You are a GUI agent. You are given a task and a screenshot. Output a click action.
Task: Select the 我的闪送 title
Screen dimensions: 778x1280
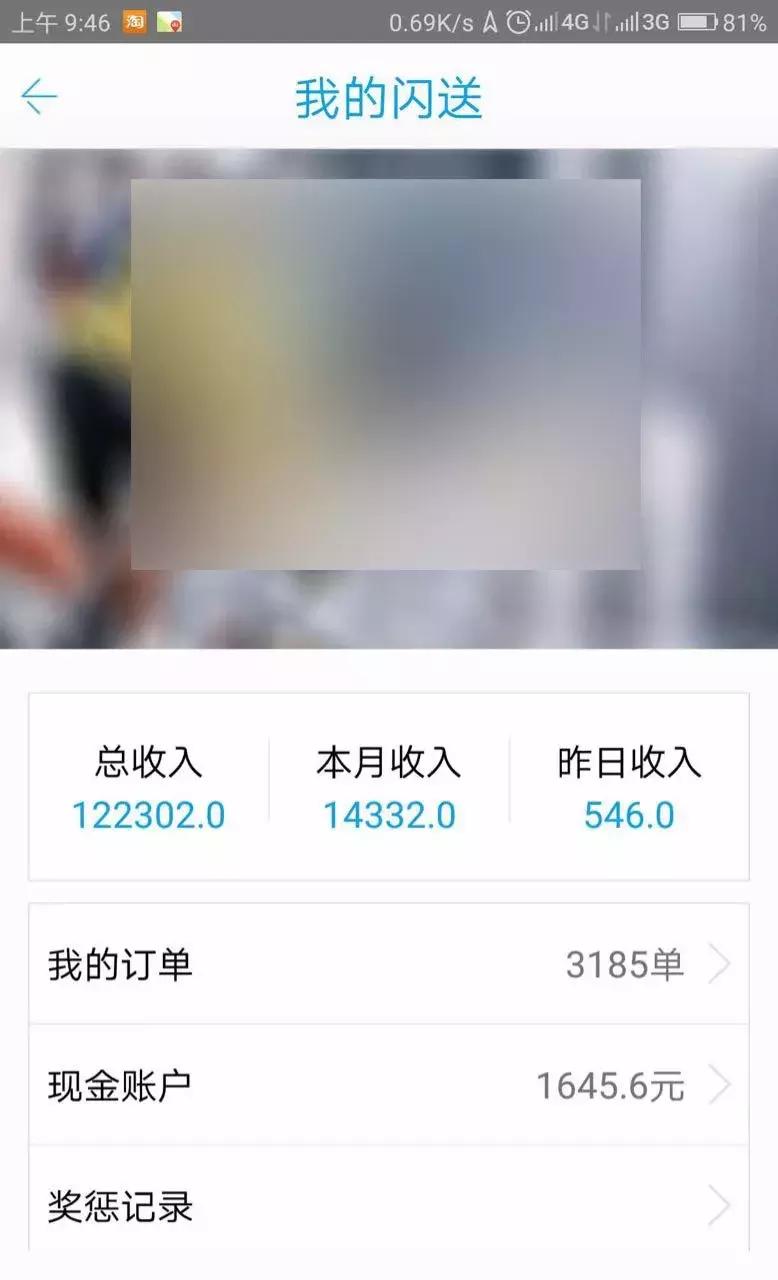point(388,96)
